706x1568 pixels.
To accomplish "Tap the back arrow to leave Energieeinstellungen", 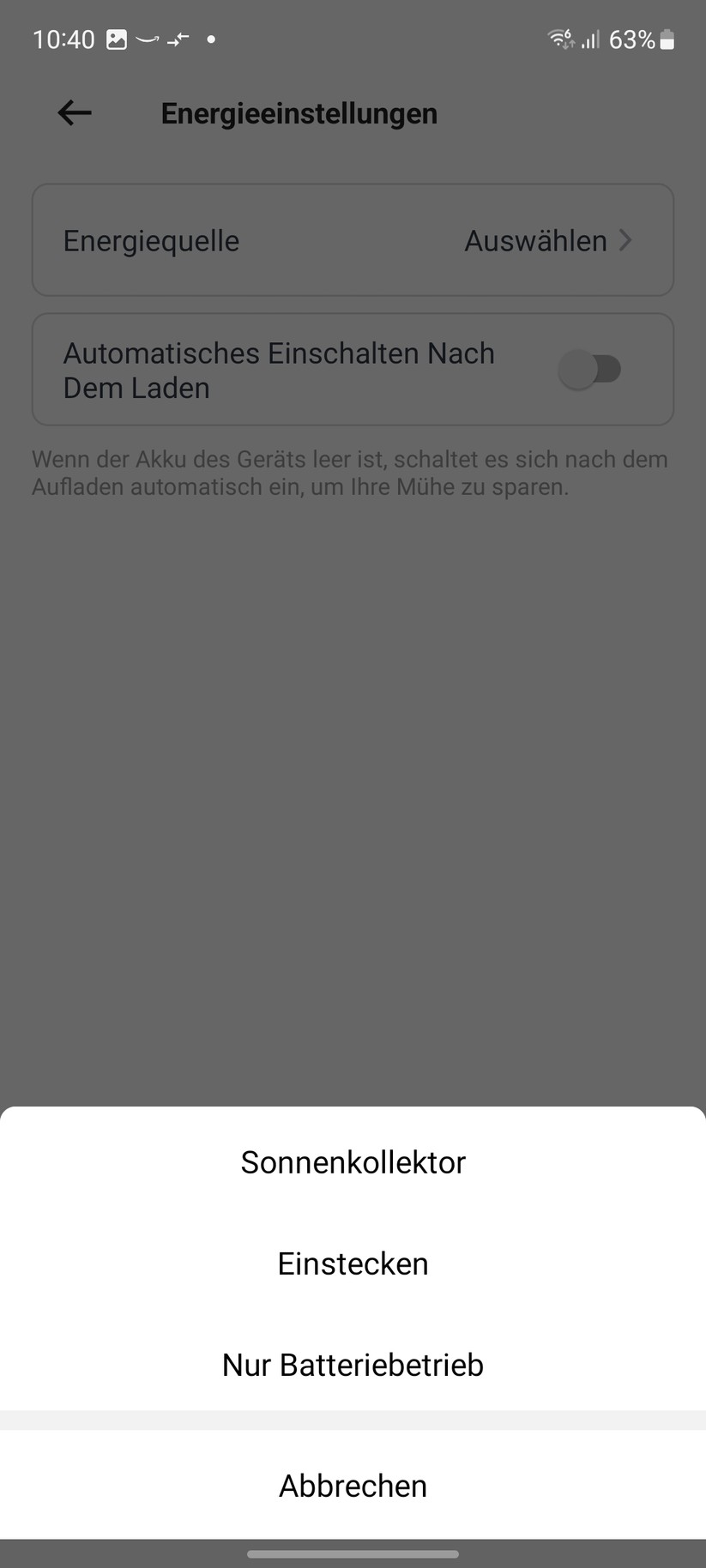I will (73, 112).
